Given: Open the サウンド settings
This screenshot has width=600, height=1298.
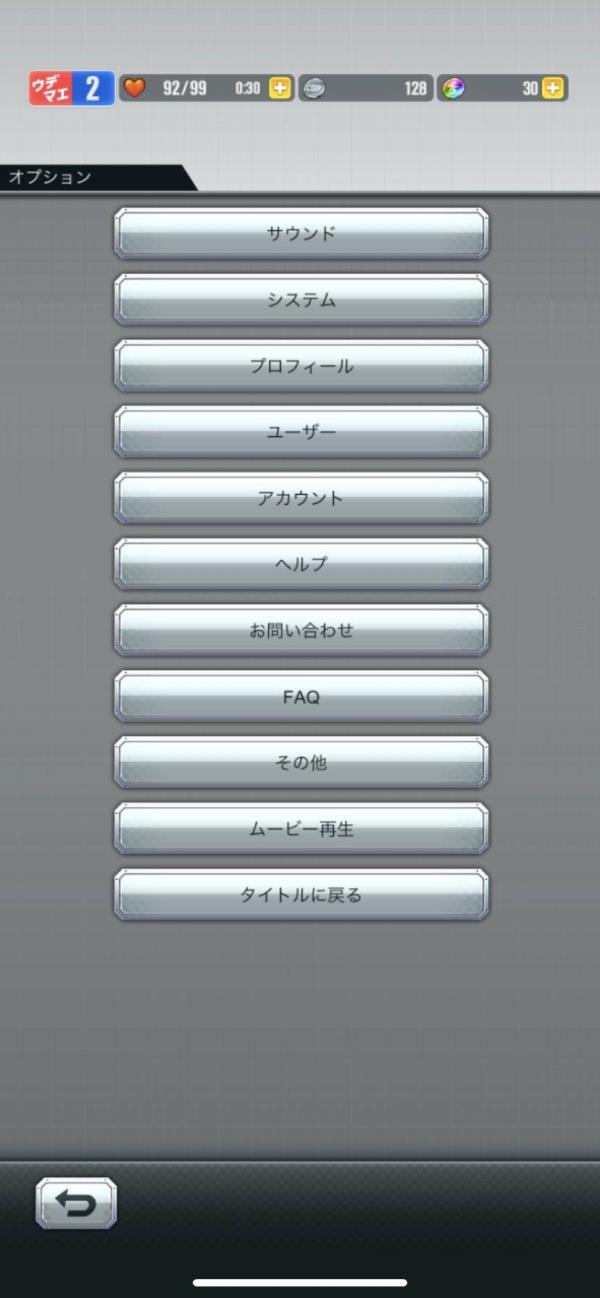Looking at the screenshot, I should [301, 234].
